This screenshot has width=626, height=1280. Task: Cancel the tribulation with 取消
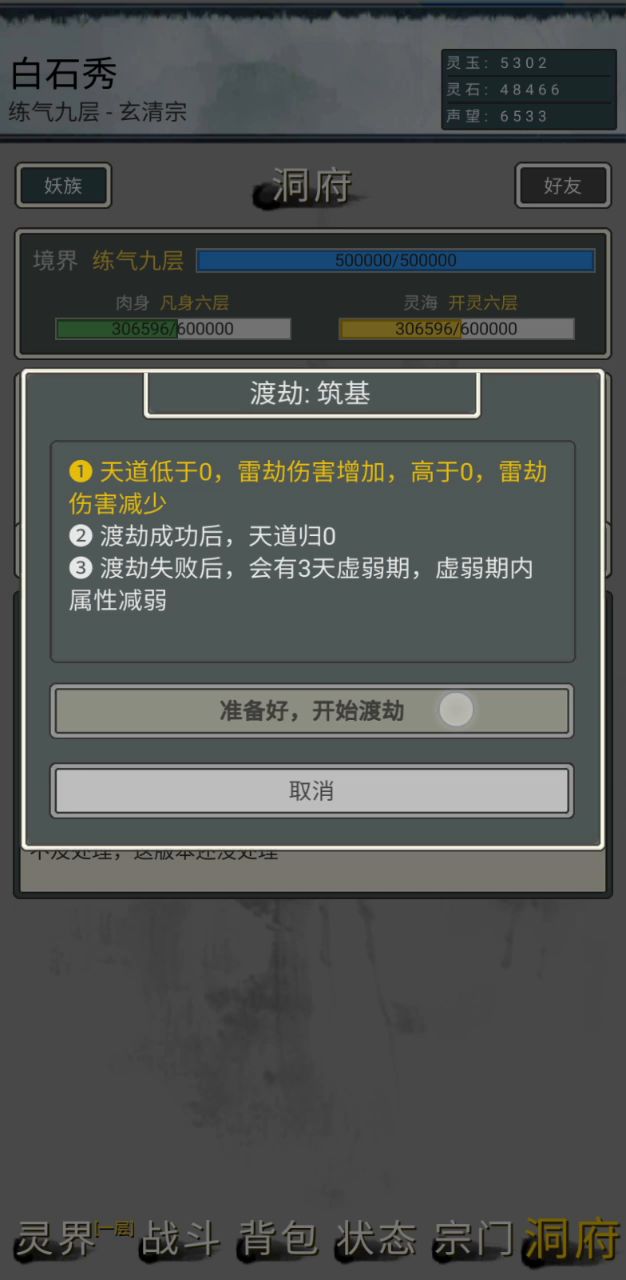click(x=312, y=791)
